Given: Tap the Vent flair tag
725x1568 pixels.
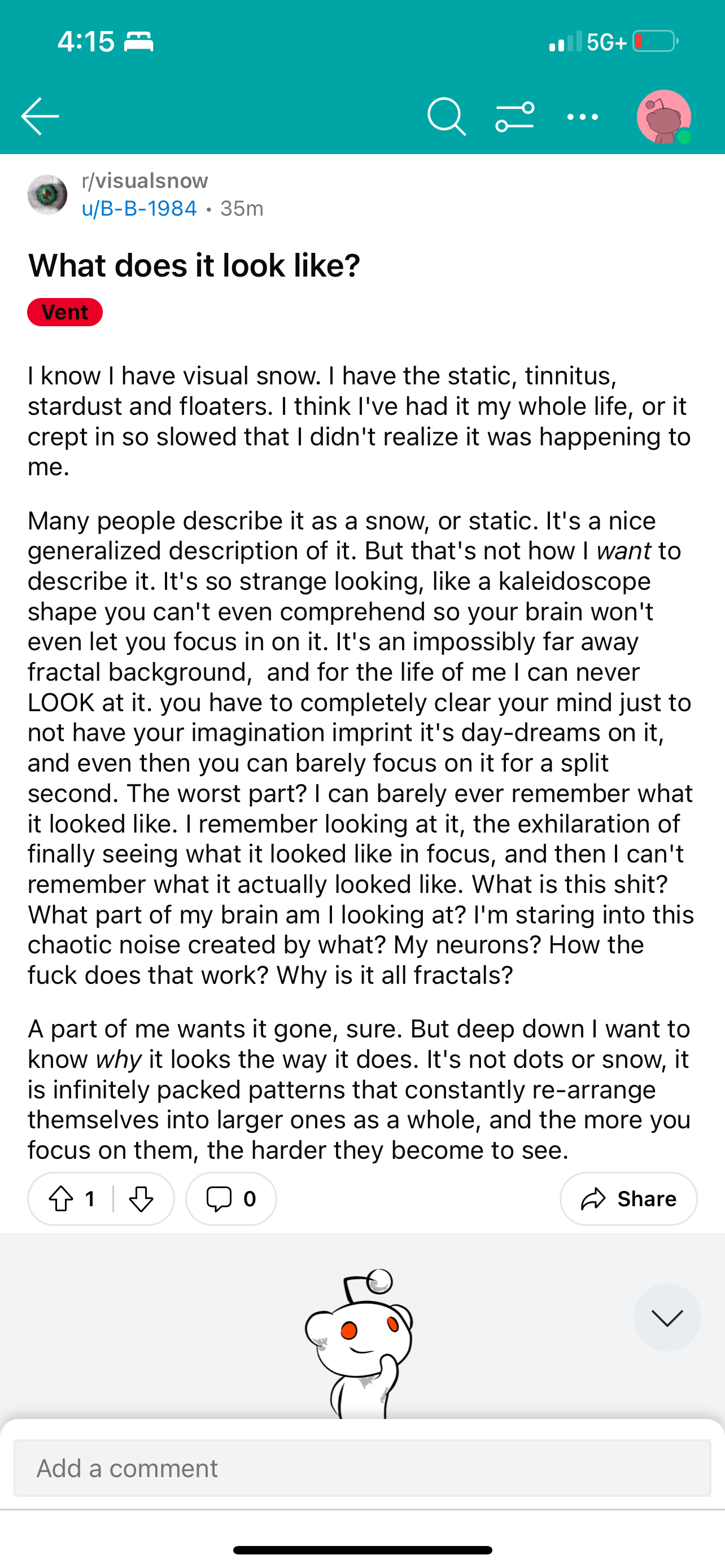Looking at the screenshot, I should click(65, 312).
